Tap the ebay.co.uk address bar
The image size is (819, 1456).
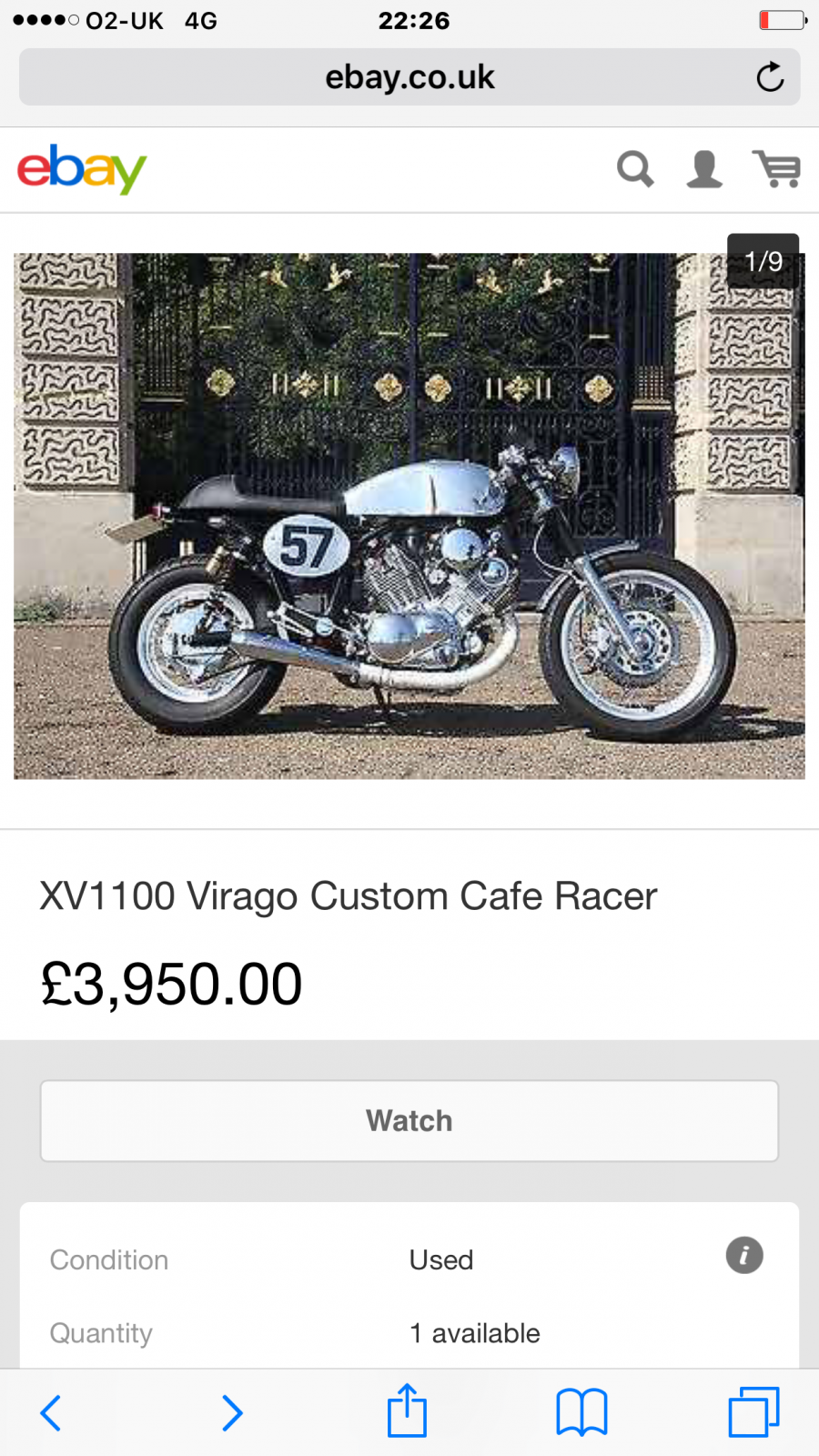coord(409,77)
